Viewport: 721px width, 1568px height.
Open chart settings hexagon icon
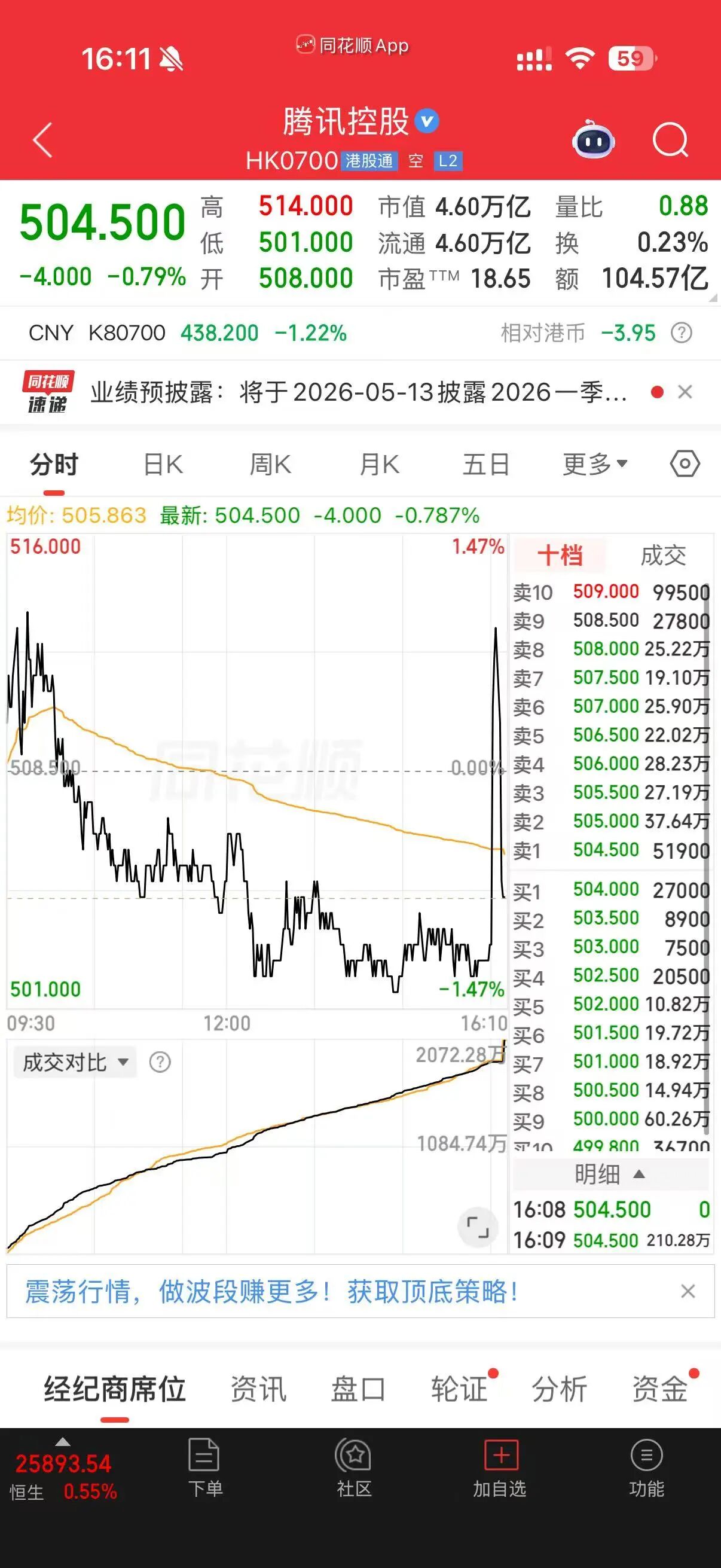click(685, 465)
